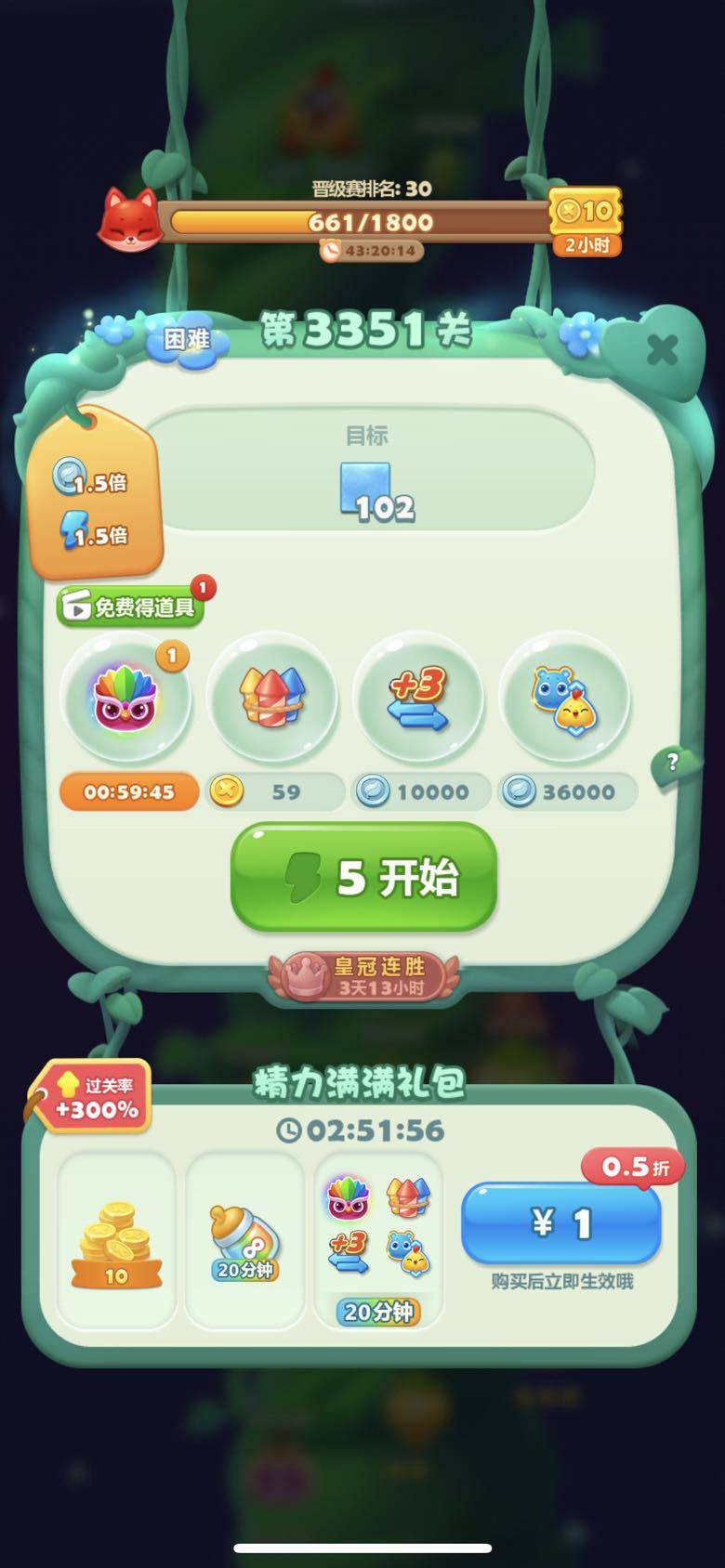
Task: Buy the gift pack for ¥1
Action: [x=561, y=1223]
